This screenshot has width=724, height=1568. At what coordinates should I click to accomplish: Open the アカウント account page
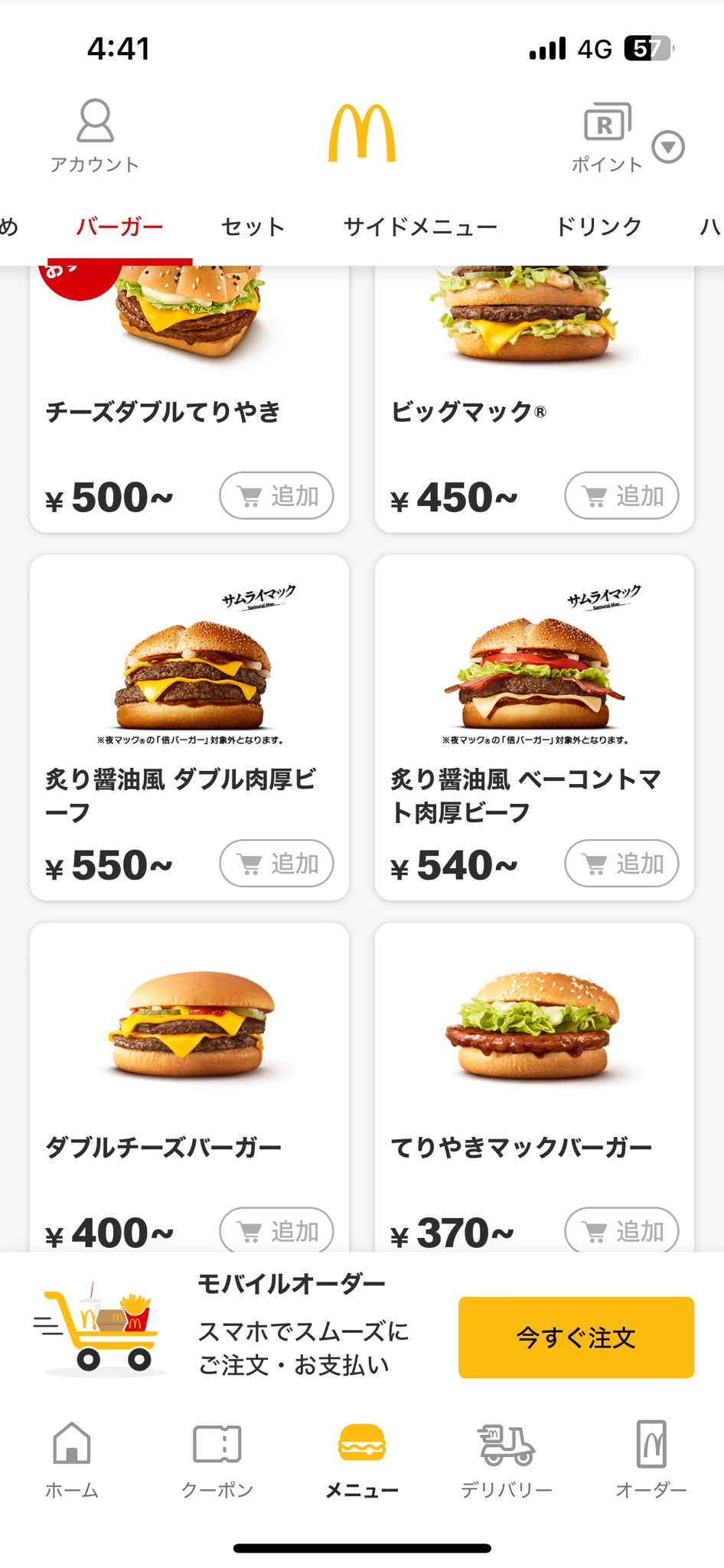pyautogui.click(x=95, y=136)
